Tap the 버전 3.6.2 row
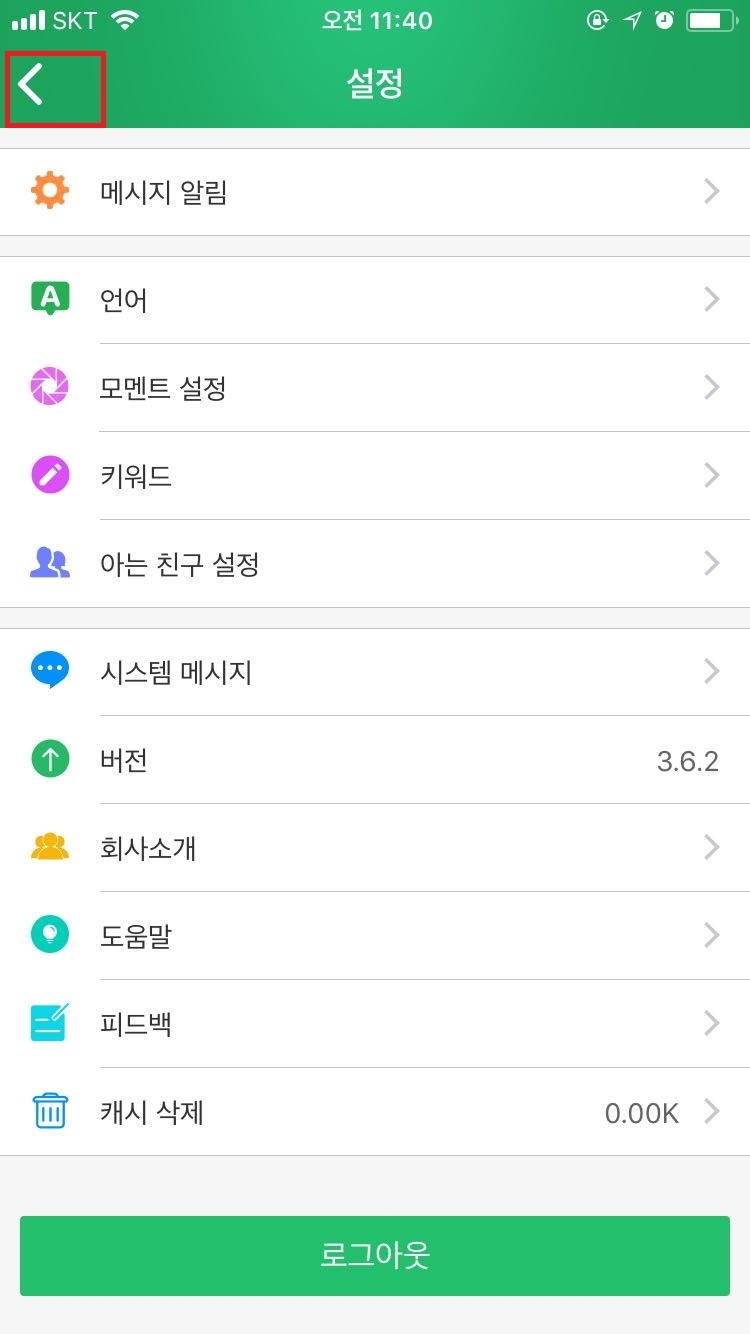This screenshot has width=750, height=1334. 375,760
